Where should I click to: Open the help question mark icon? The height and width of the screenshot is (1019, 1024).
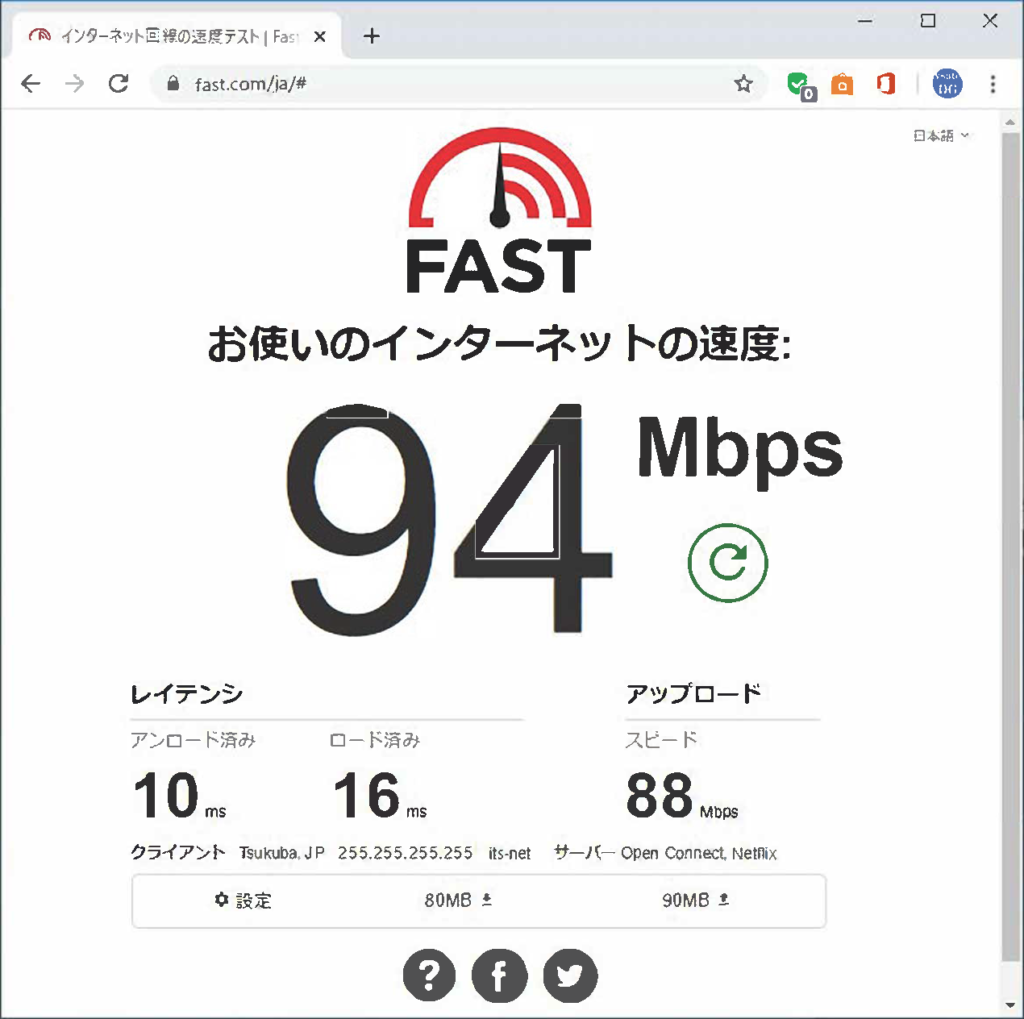pyautogui.click(x=430, y=974)
